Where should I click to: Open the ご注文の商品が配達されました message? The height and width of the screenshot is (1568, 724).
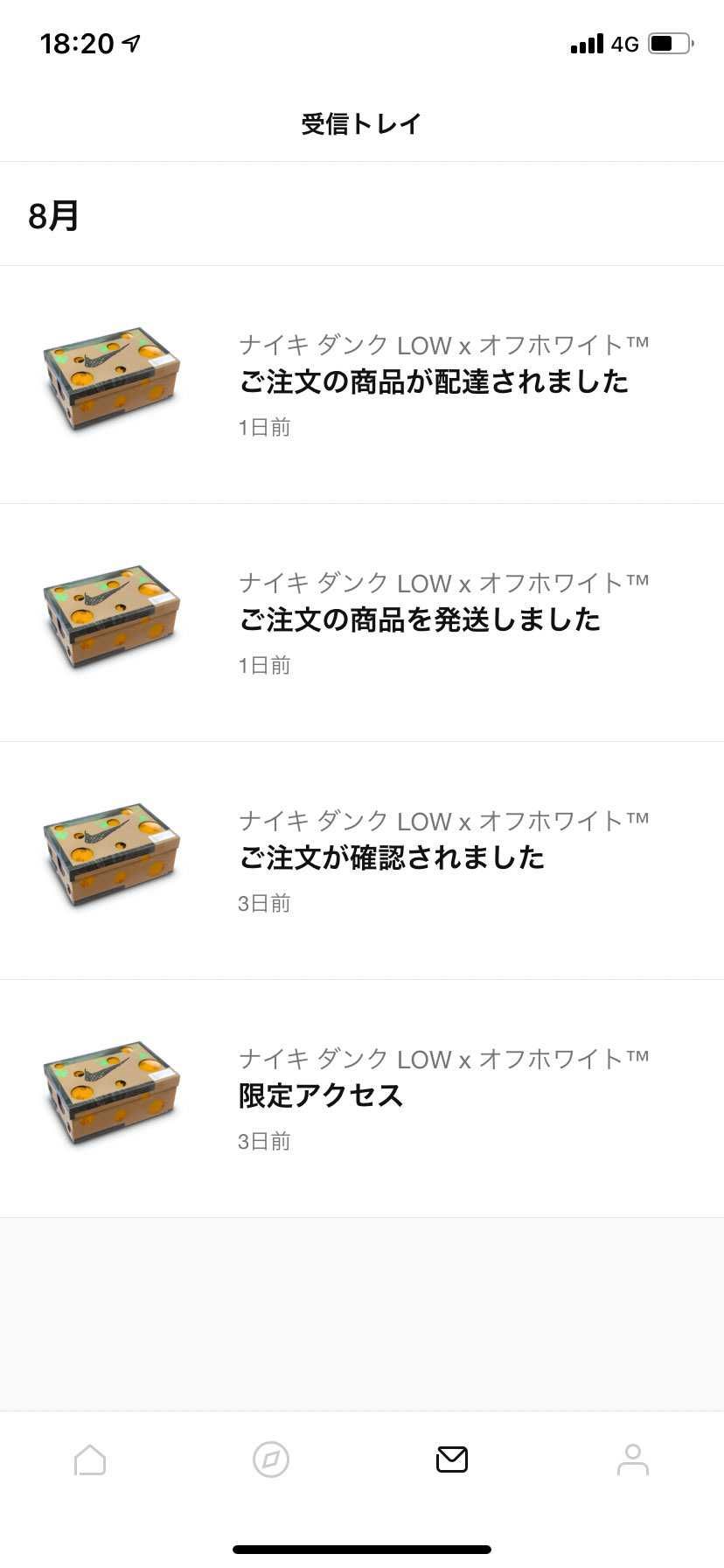click(433, 382)
